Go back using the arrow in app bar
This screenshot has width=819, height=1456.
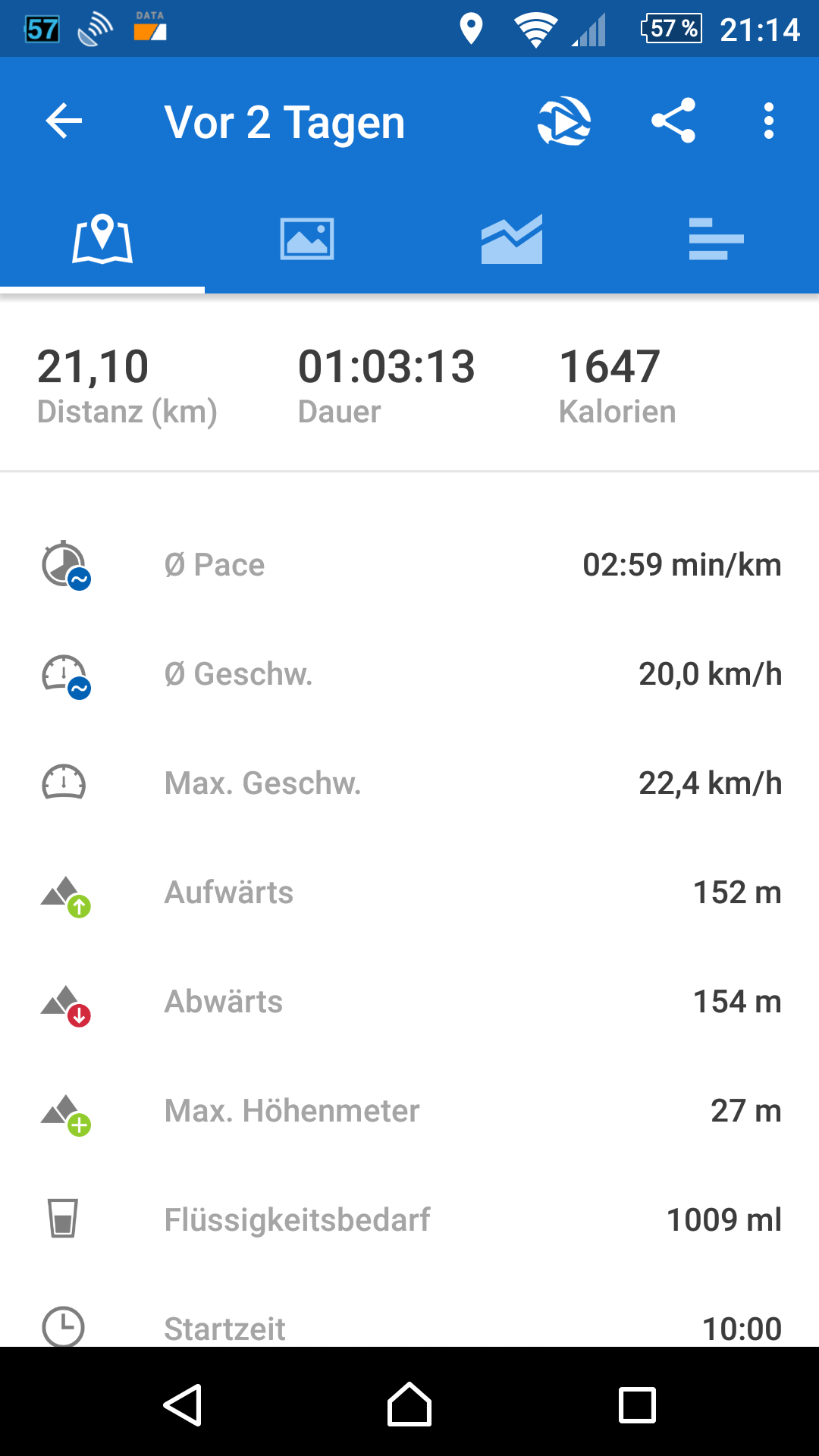tap(64, 121)
